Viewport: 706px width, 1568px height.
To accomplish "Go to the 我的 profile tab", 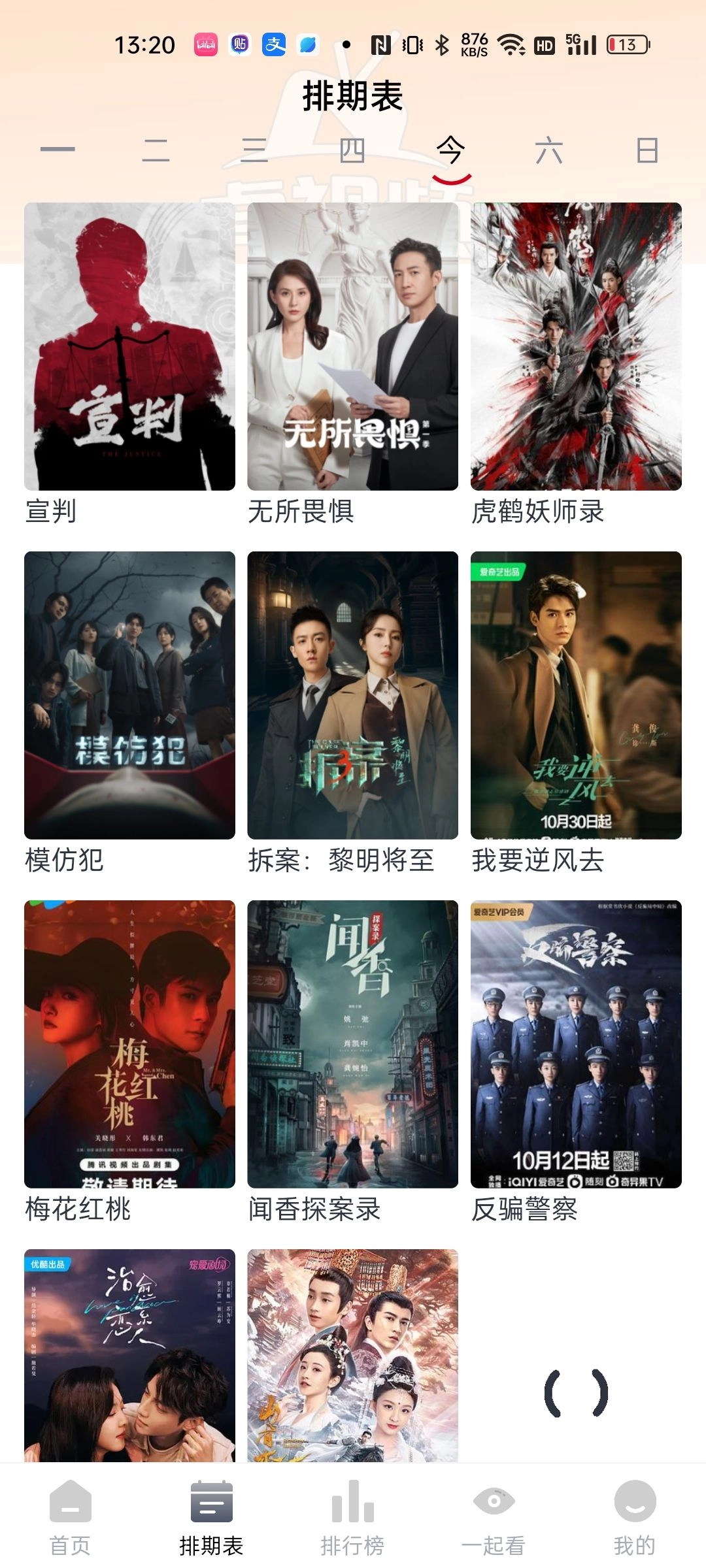I will pyautogui.click(x=635, y=1517).
